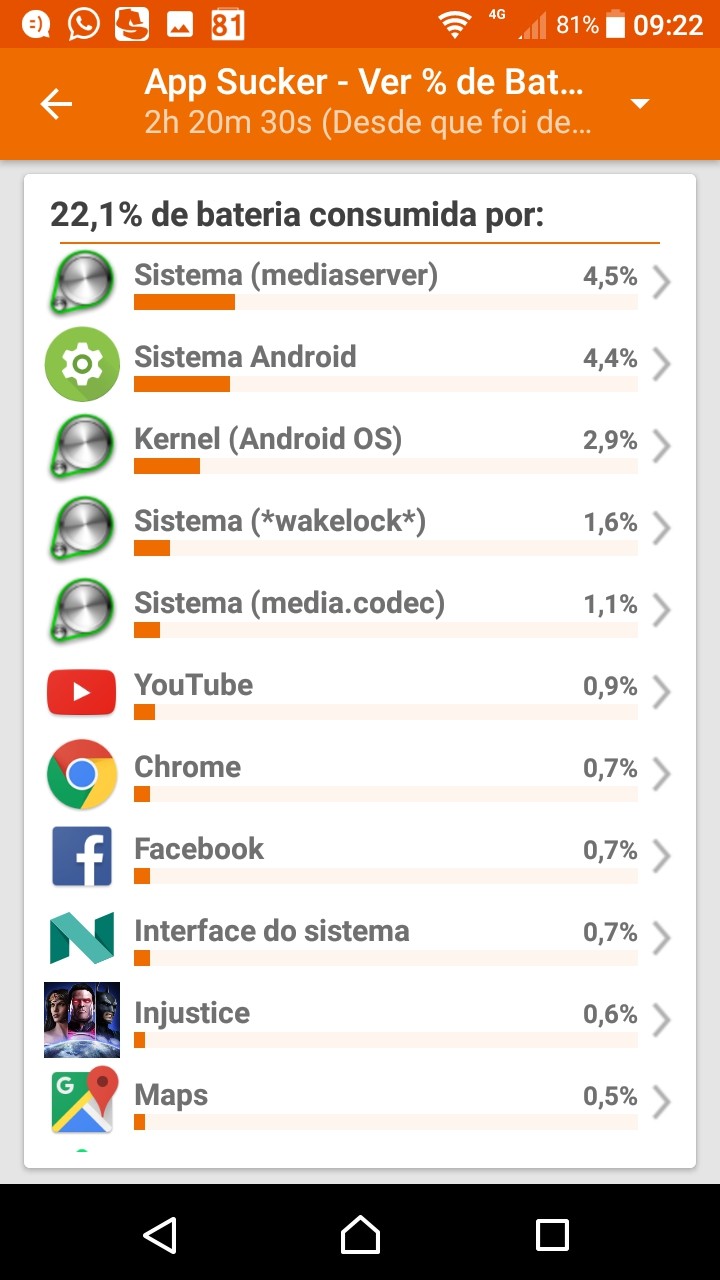Image resolution: width=720 pixels, height=1280 pixels.
Task: Go back using the app bar arrow
Action: coord(57,104)
